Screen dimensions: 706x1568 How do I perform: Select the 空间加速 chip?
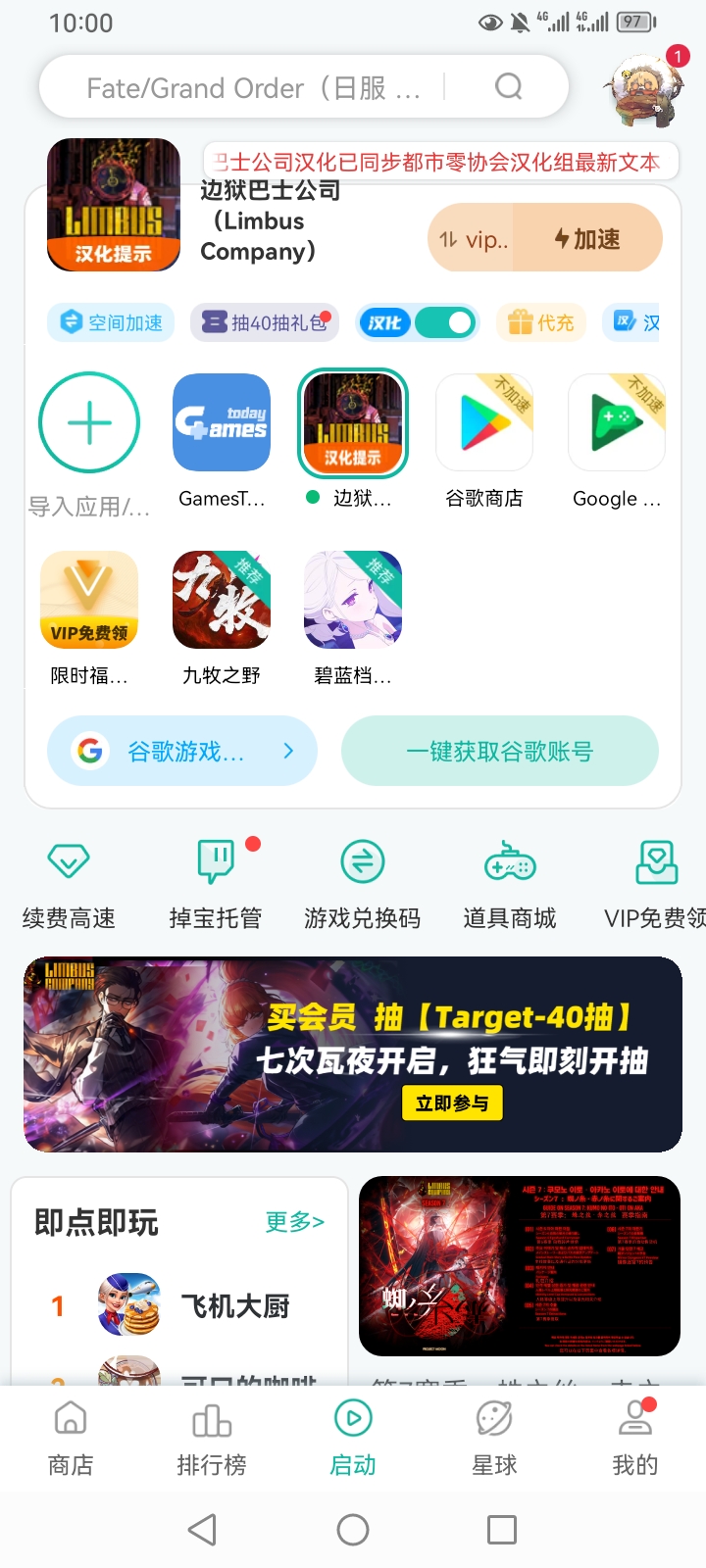pyautogui.click(x=112, y=322)
